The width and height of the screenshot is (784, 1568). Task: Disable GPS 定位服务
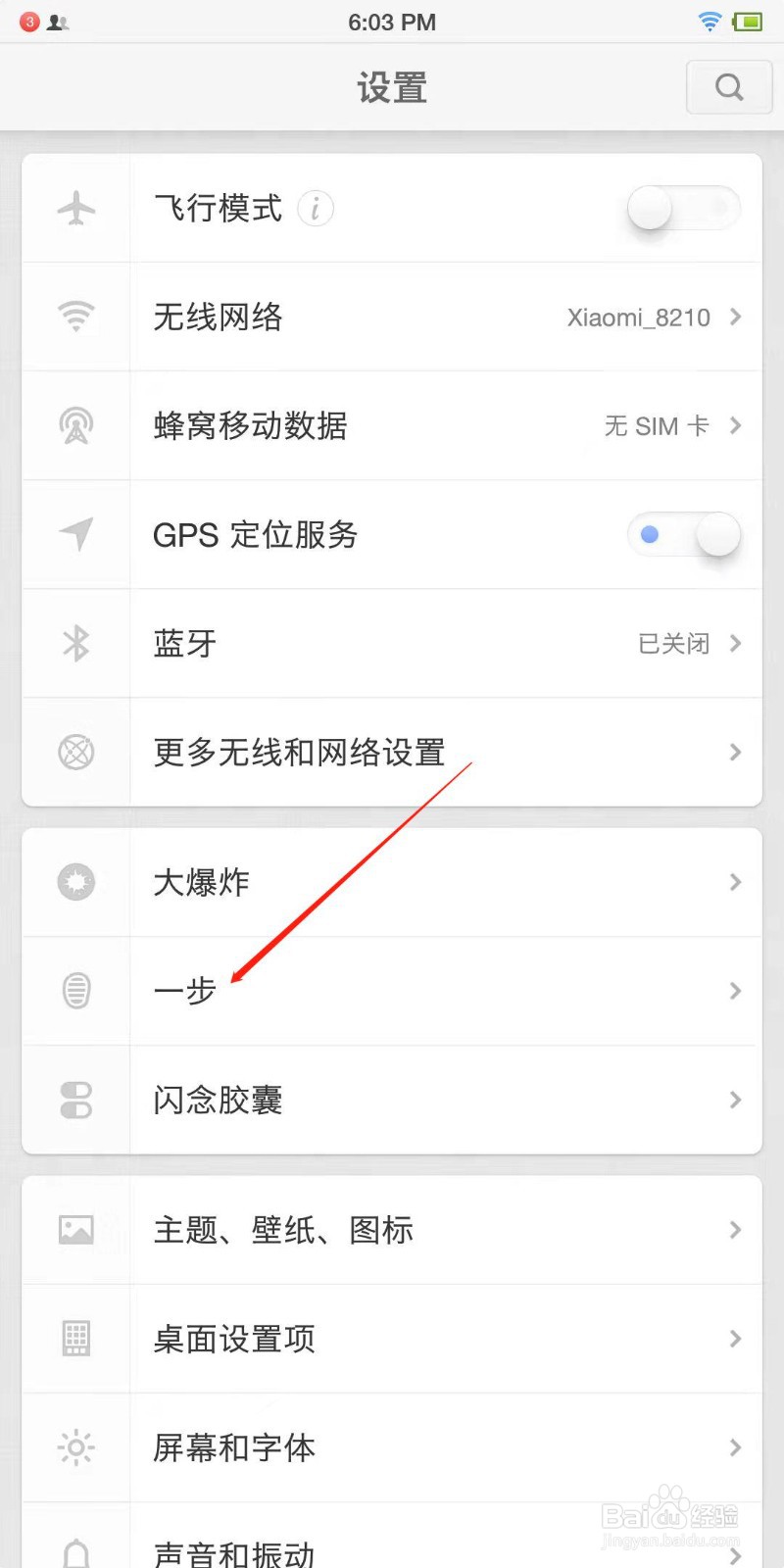(x=683, y=534)
